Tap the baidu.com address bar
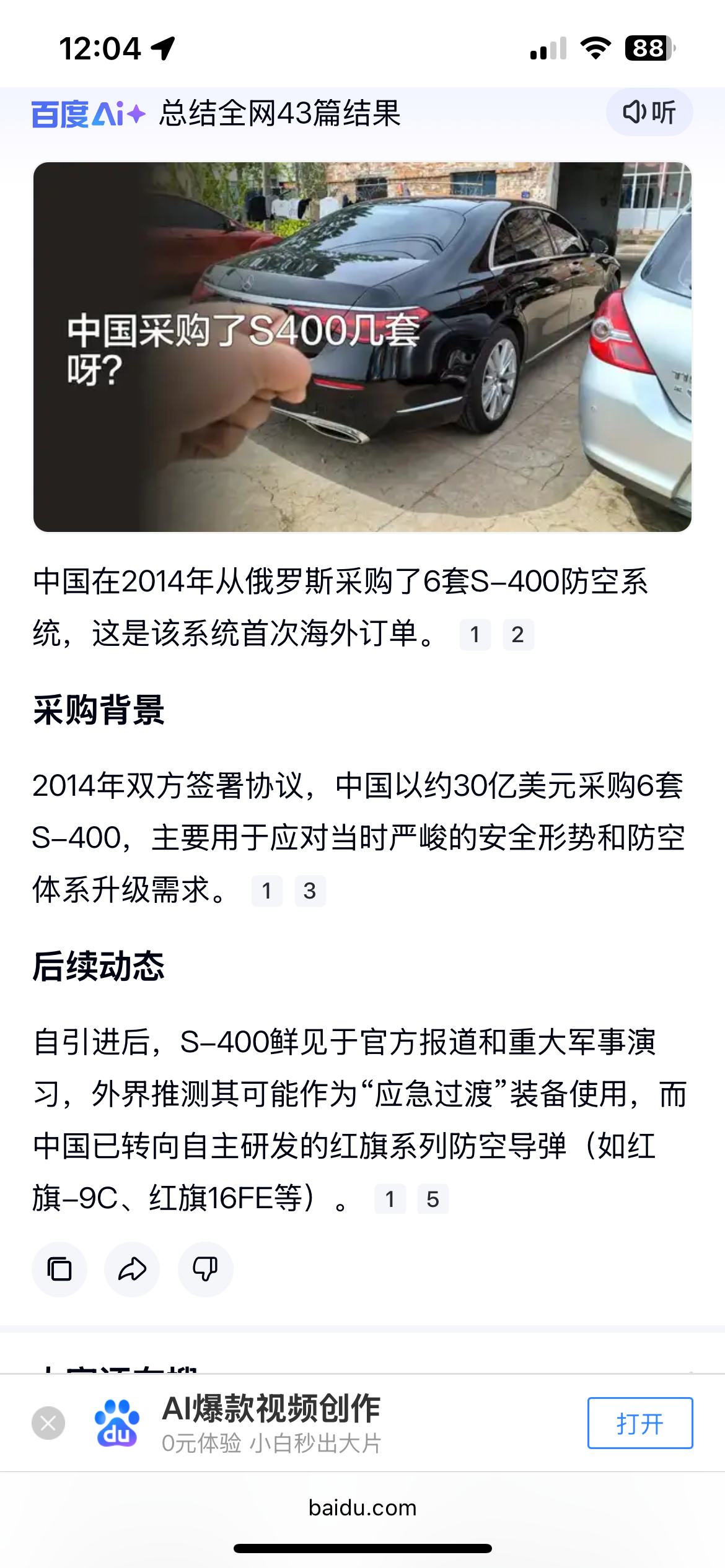 click(362, 1507)
